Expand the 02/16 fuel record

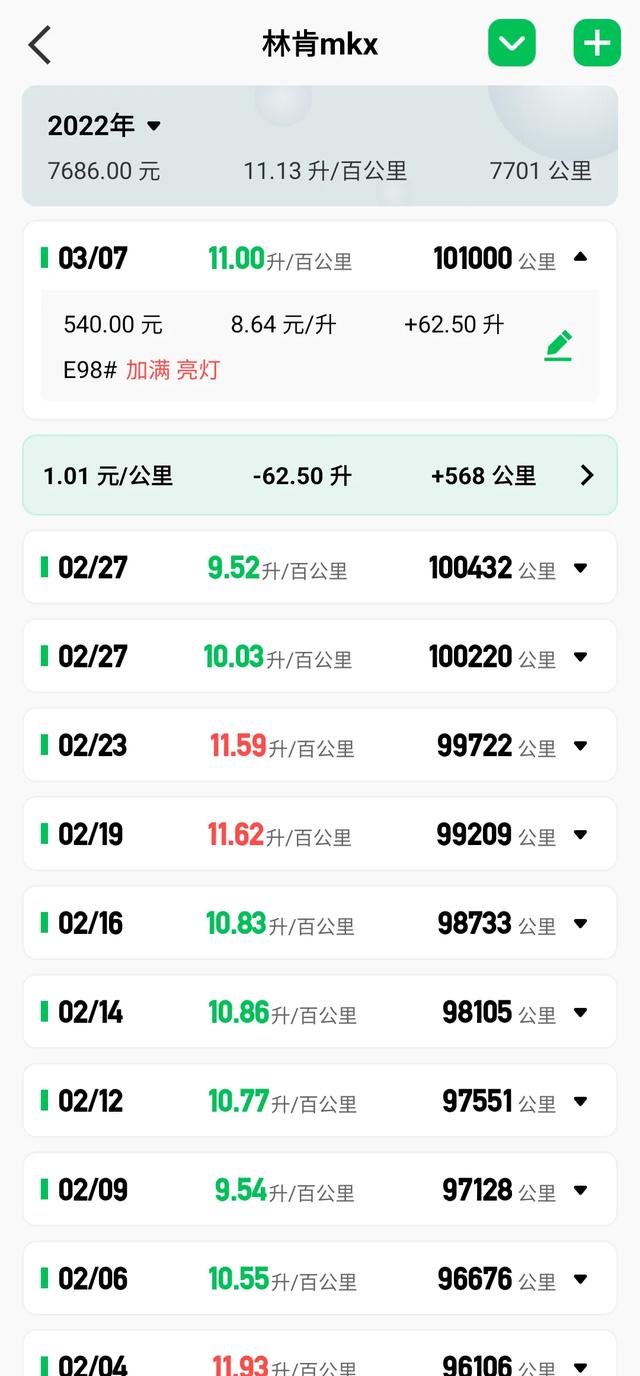click(x=580, y=924)
